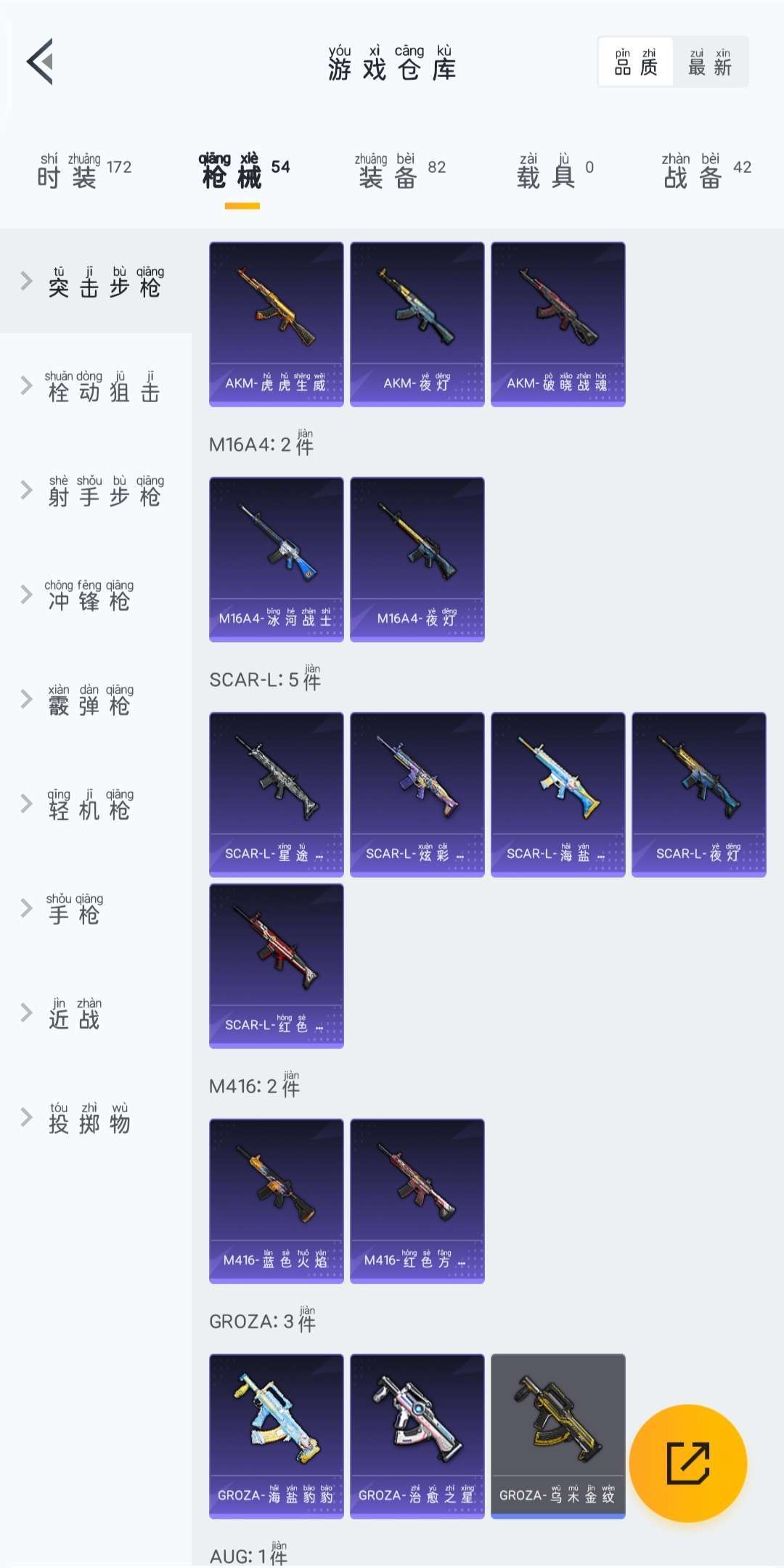784x1568 pixels.
Task: Open the SCAR-L-海盐 skin card
Action: (x=558, y=794)
